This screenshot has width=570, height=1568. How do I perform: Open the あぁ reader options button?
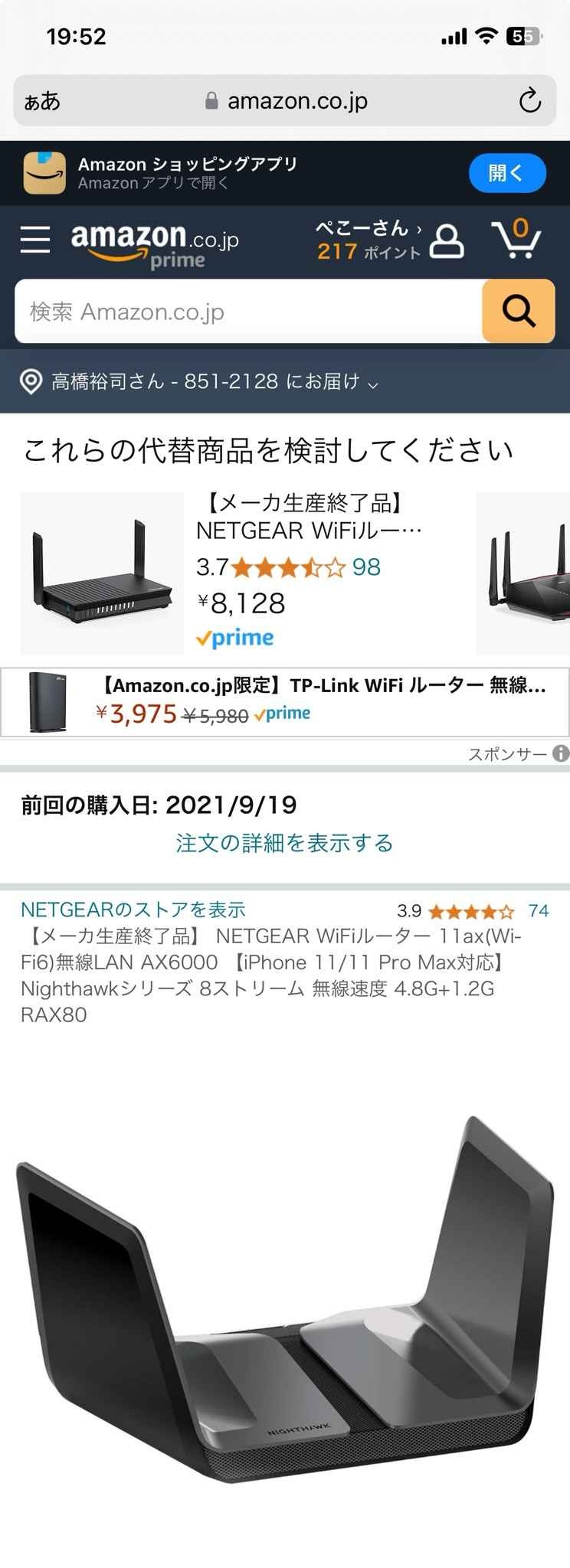pyautogui.click(x=42, y=101)
